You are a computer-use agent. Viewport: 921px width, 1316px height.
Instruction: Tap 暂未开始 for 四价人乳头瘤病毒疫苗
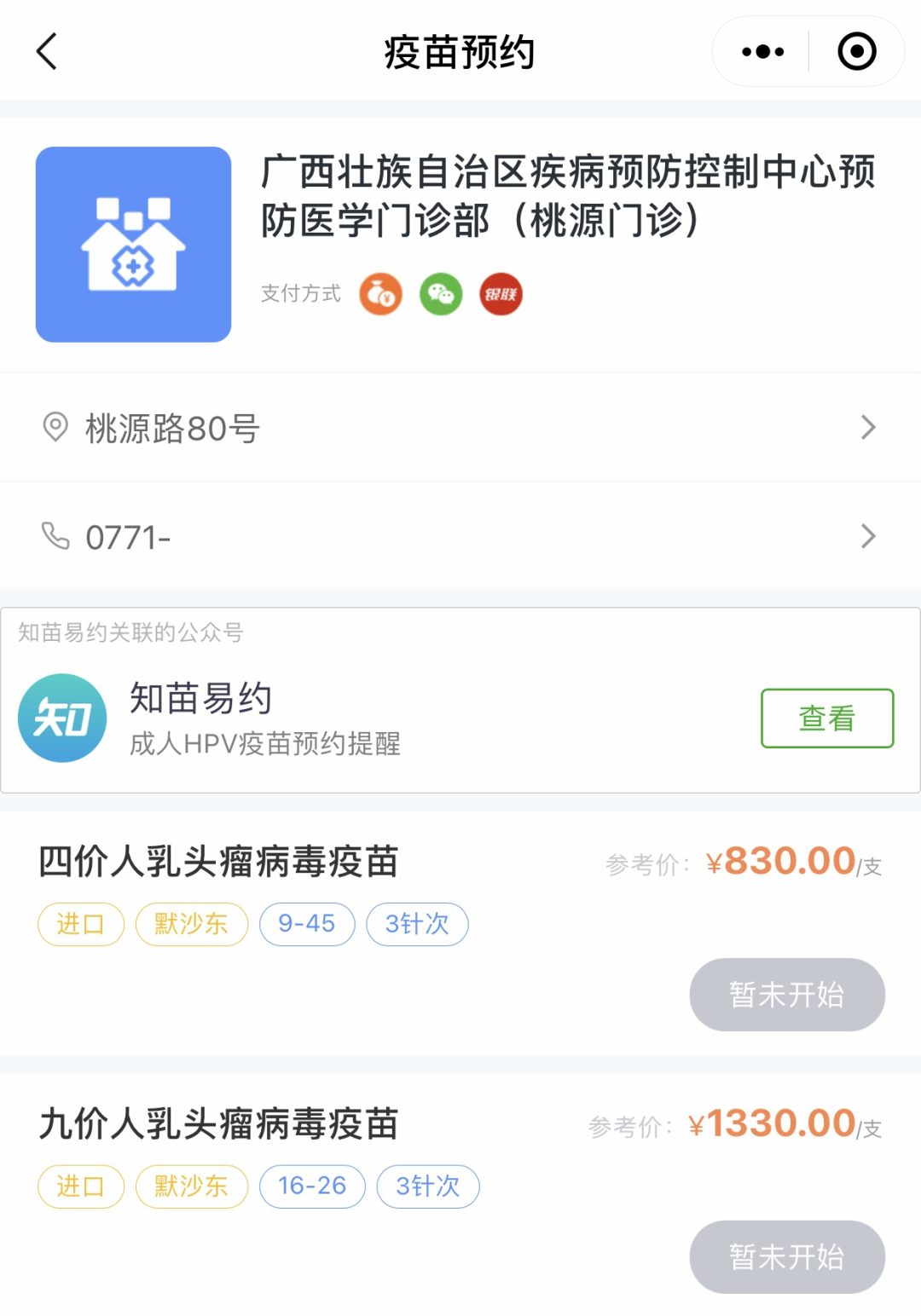pyautogui.click(x=786, y=995)
